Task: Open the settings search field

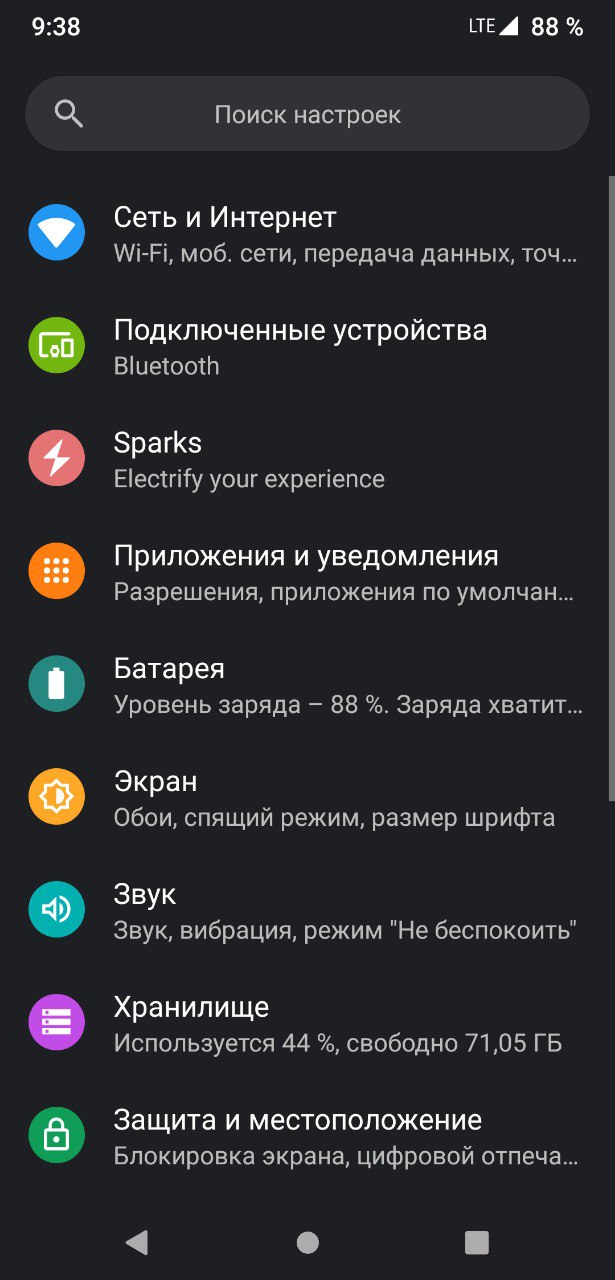Action: (x=307, y=114)
